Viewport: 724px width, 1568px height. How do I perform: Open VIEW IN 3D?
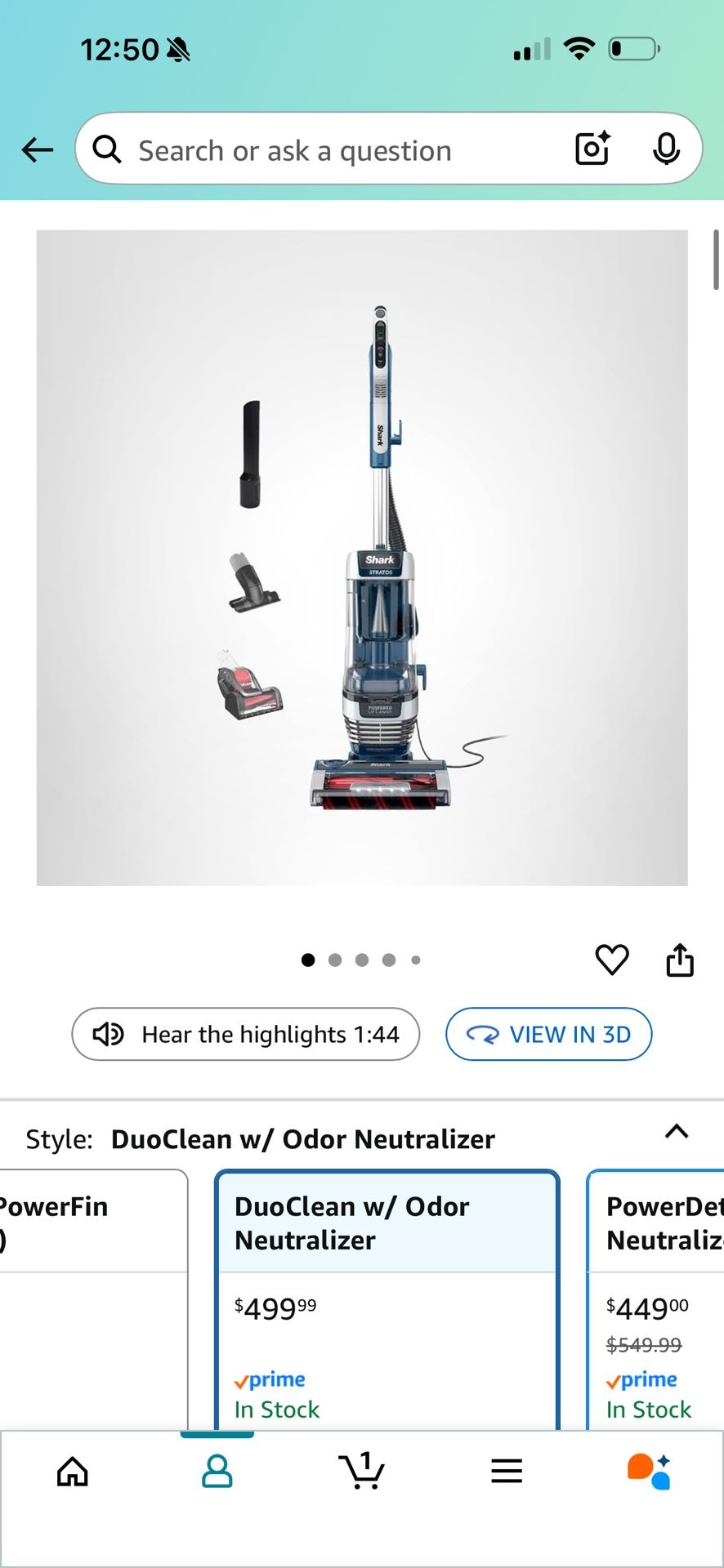(x=548, y=1034)
